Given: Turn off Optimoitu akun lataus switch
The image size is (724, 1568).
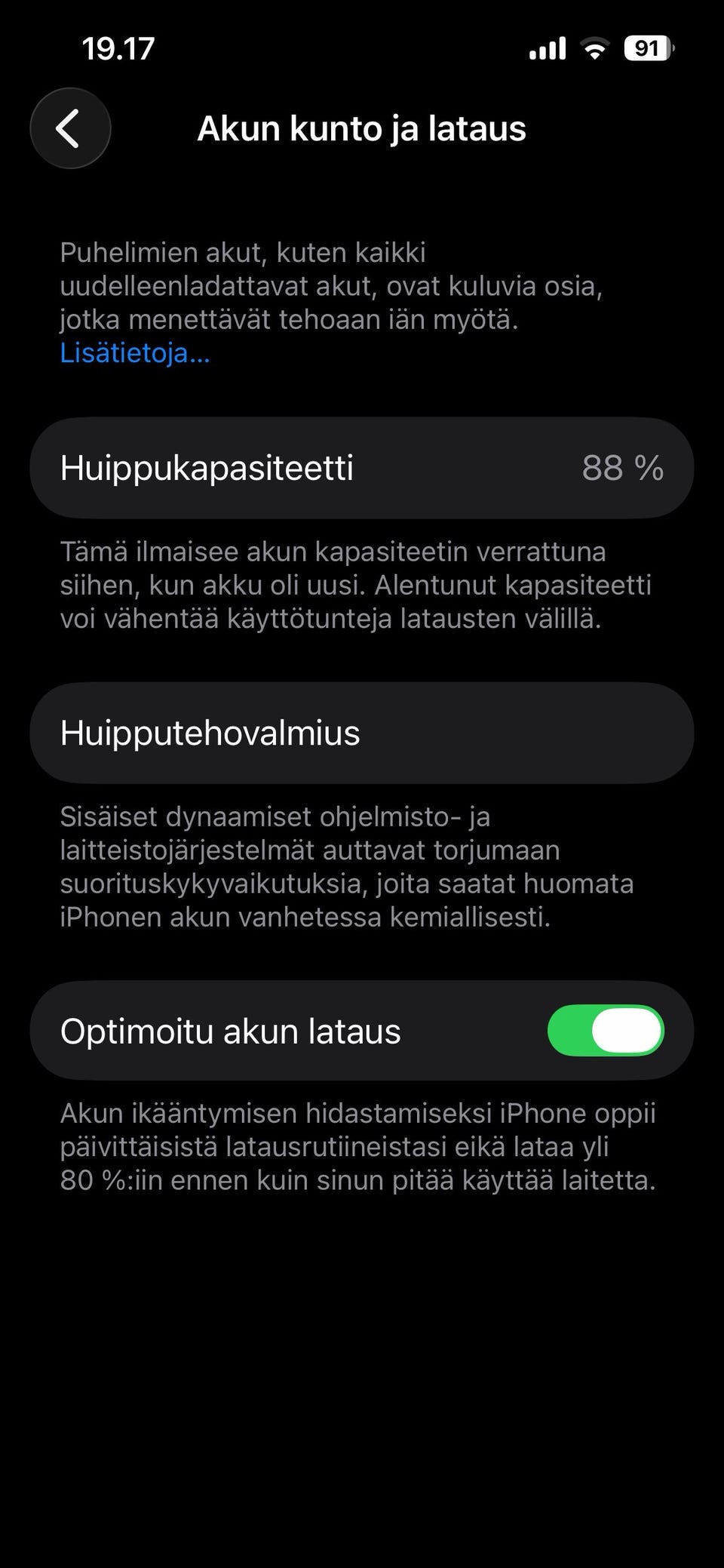Looking at the screenshot, I should tap(606, 1031).
